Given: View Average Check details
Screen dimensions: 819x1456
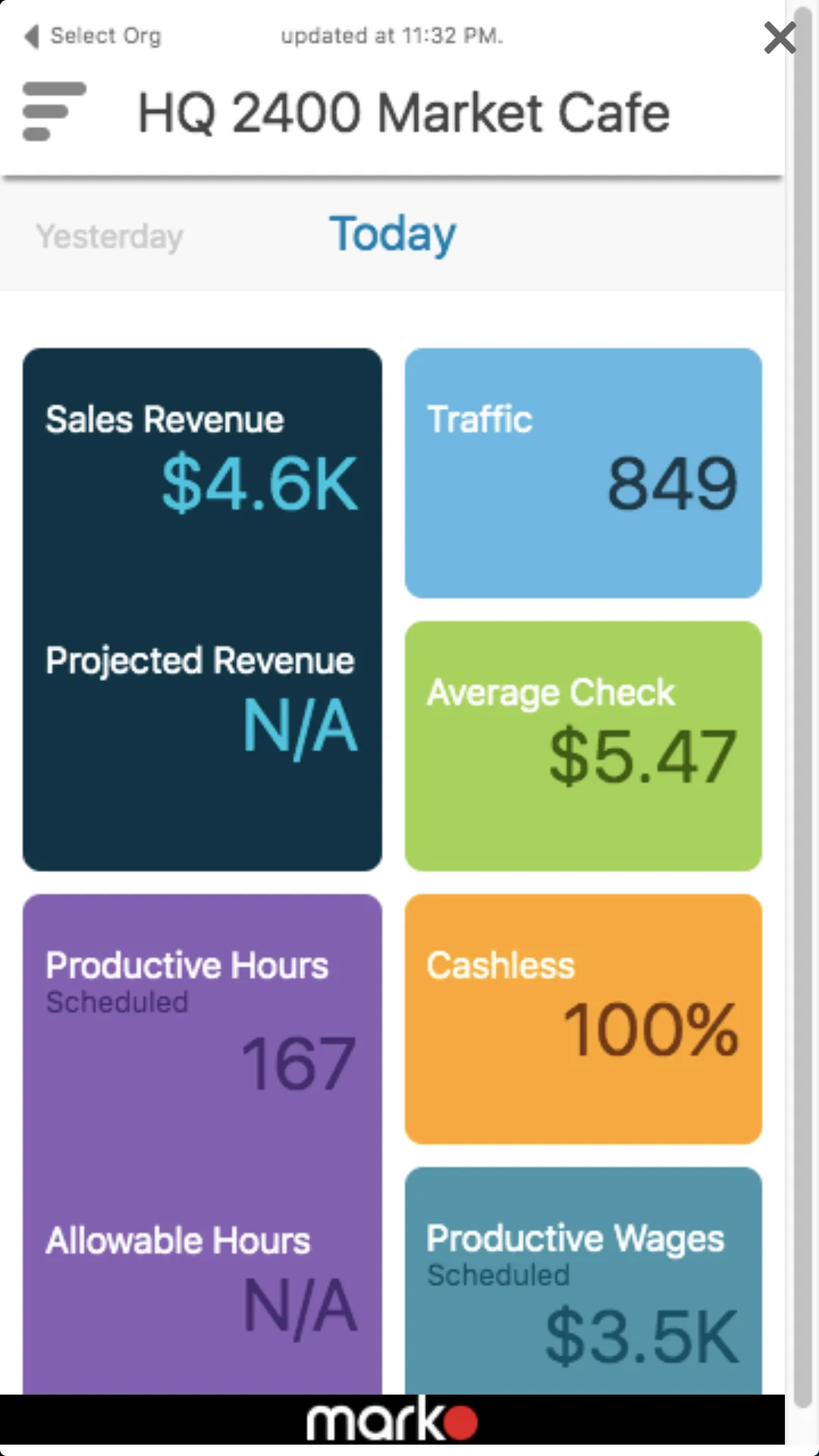Looking at the screenshot, I should tap(583, 745).
